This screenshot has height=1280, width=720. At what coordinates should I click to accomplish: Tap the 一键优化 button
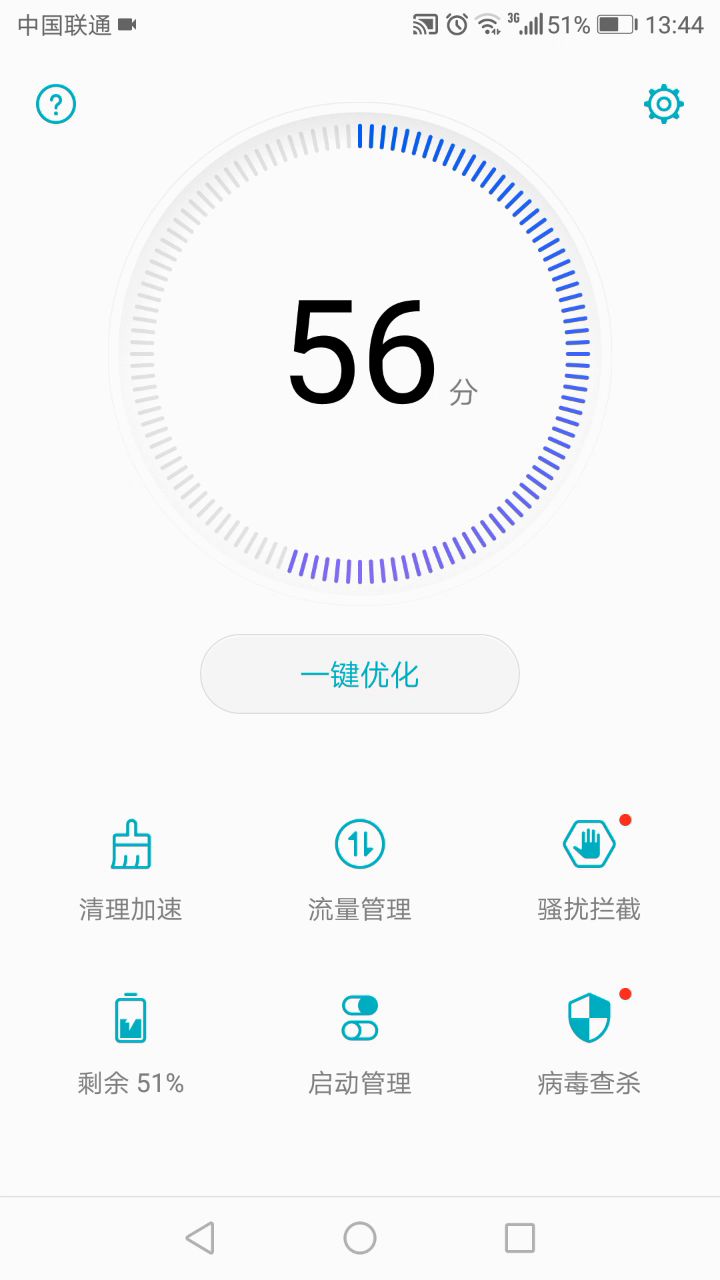tap(360, 674)
